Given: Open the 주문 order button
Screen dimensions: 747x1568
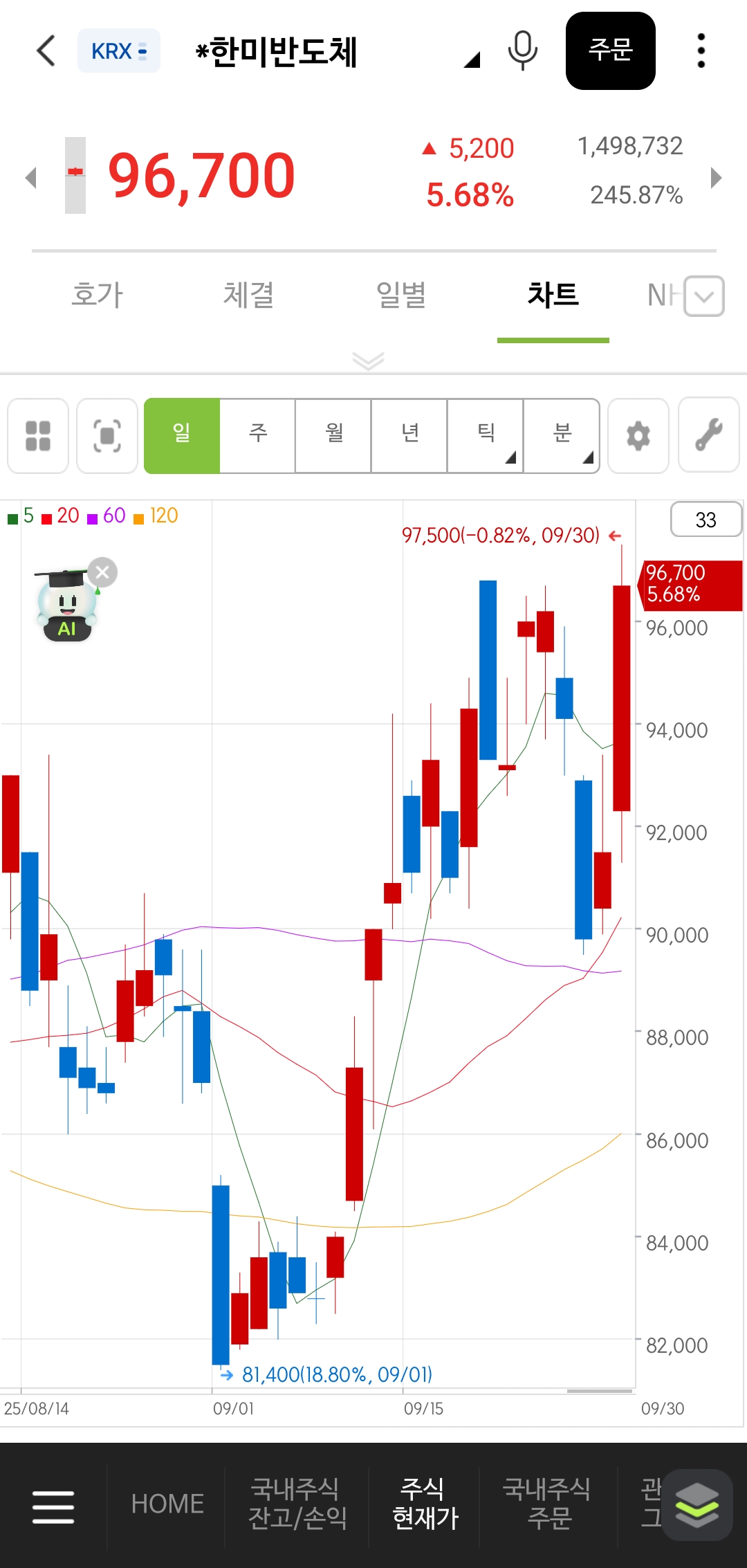Looking at the screenshot, I should (610, 51).
